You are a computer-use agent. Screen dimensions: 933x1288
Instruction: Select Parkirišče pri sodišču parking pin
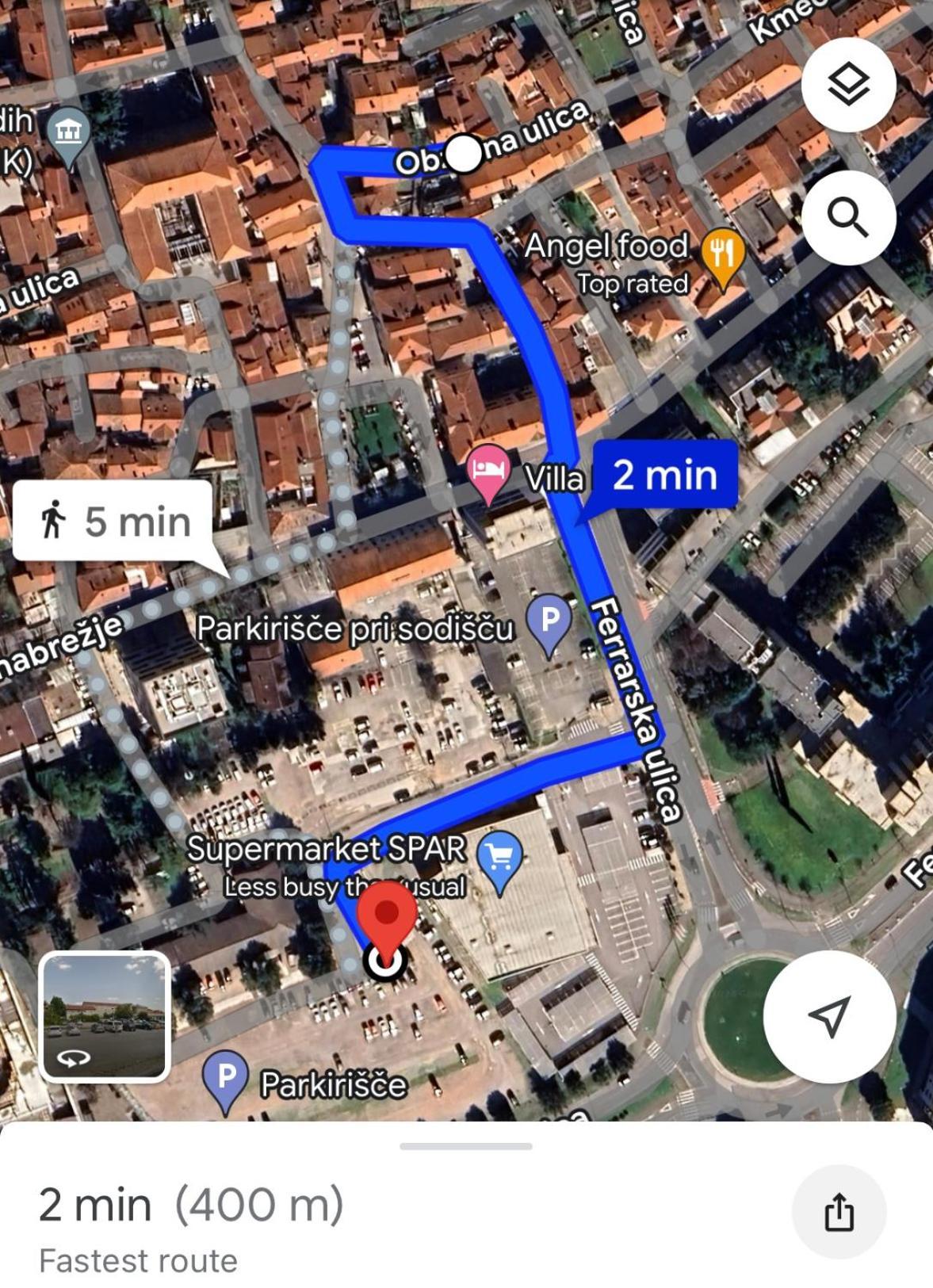pos(549,621)
